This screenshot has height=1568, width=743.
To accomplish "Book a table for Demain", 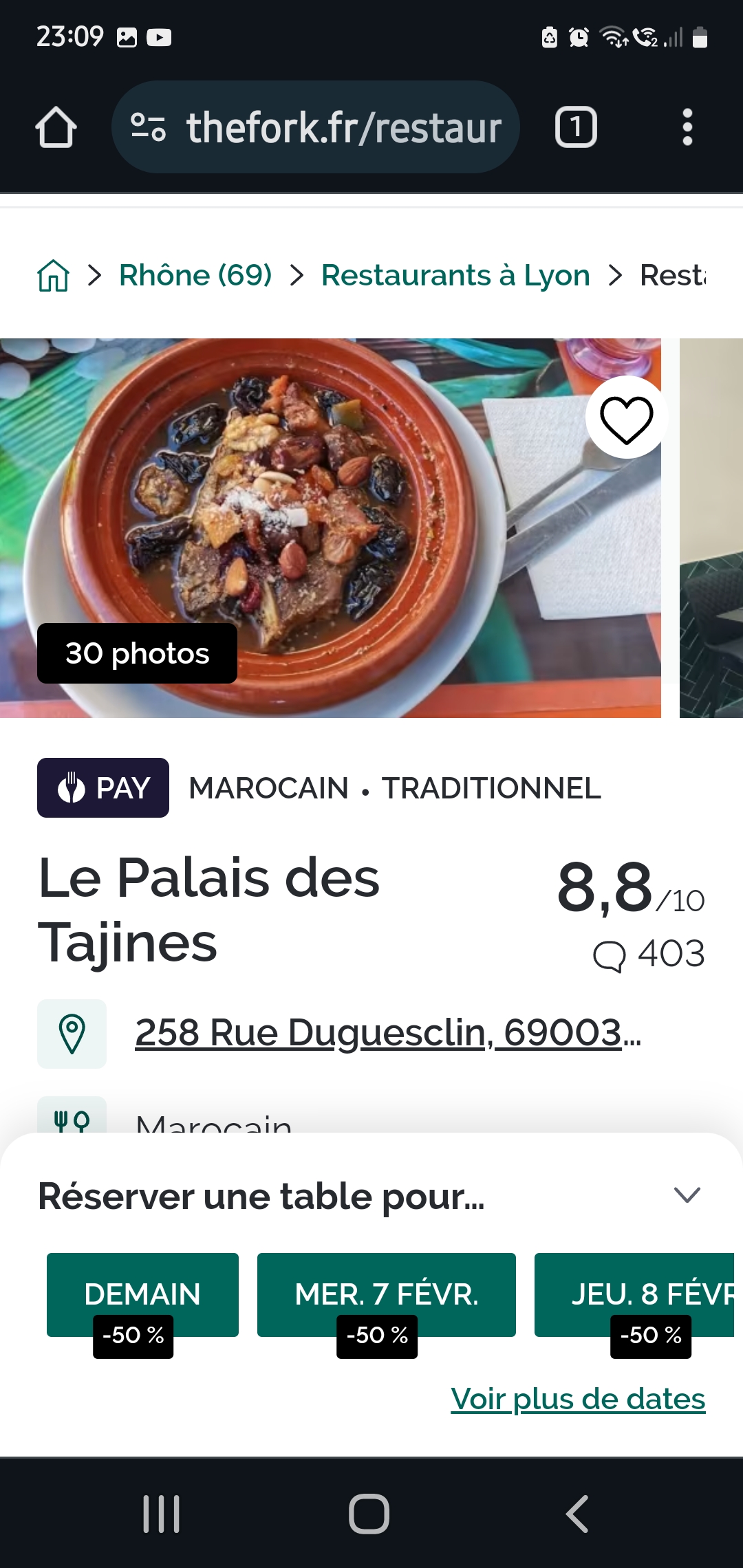I will pos(142,1294).
